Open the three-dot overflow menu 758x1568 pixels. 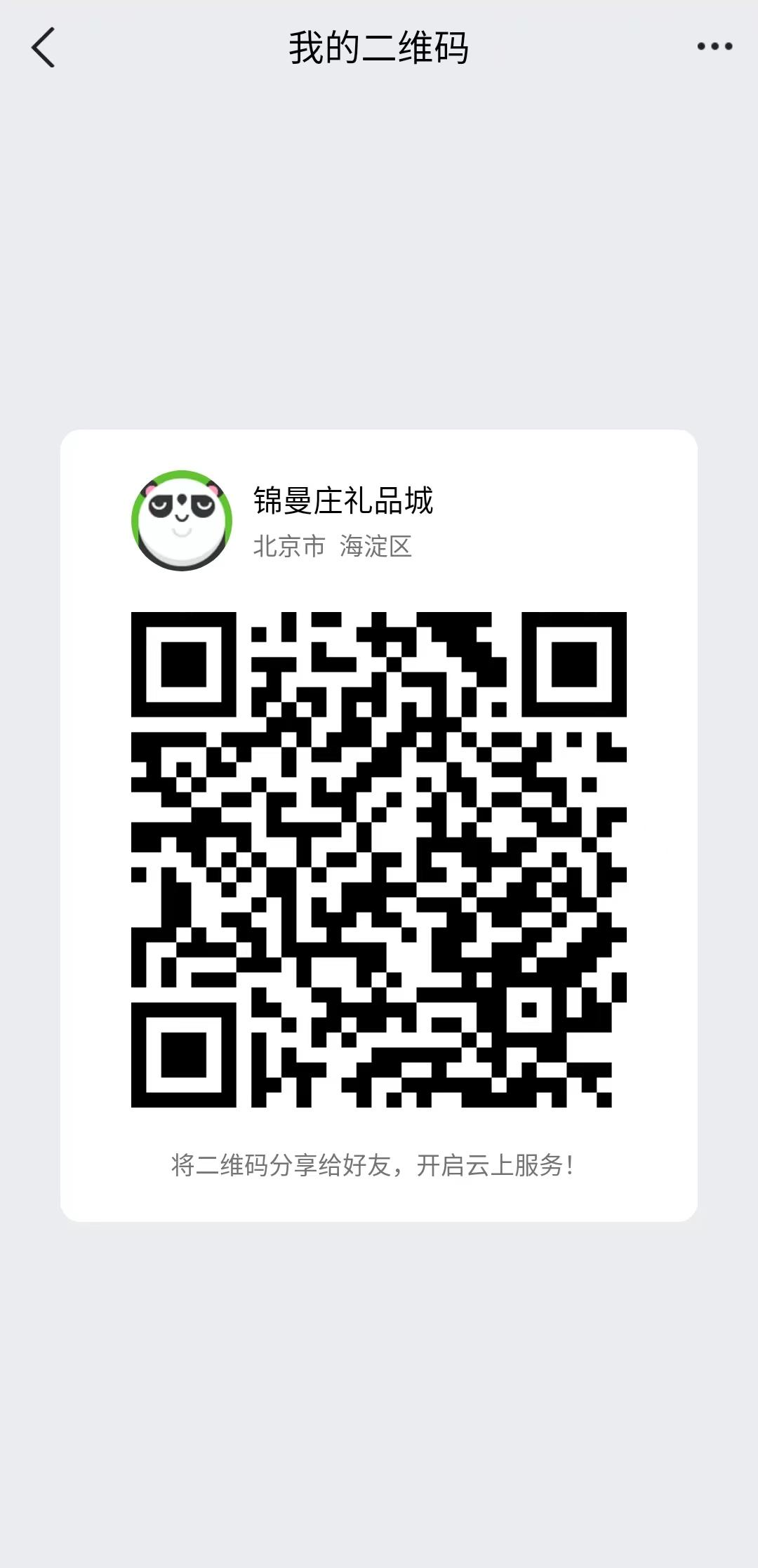point(714,47)
